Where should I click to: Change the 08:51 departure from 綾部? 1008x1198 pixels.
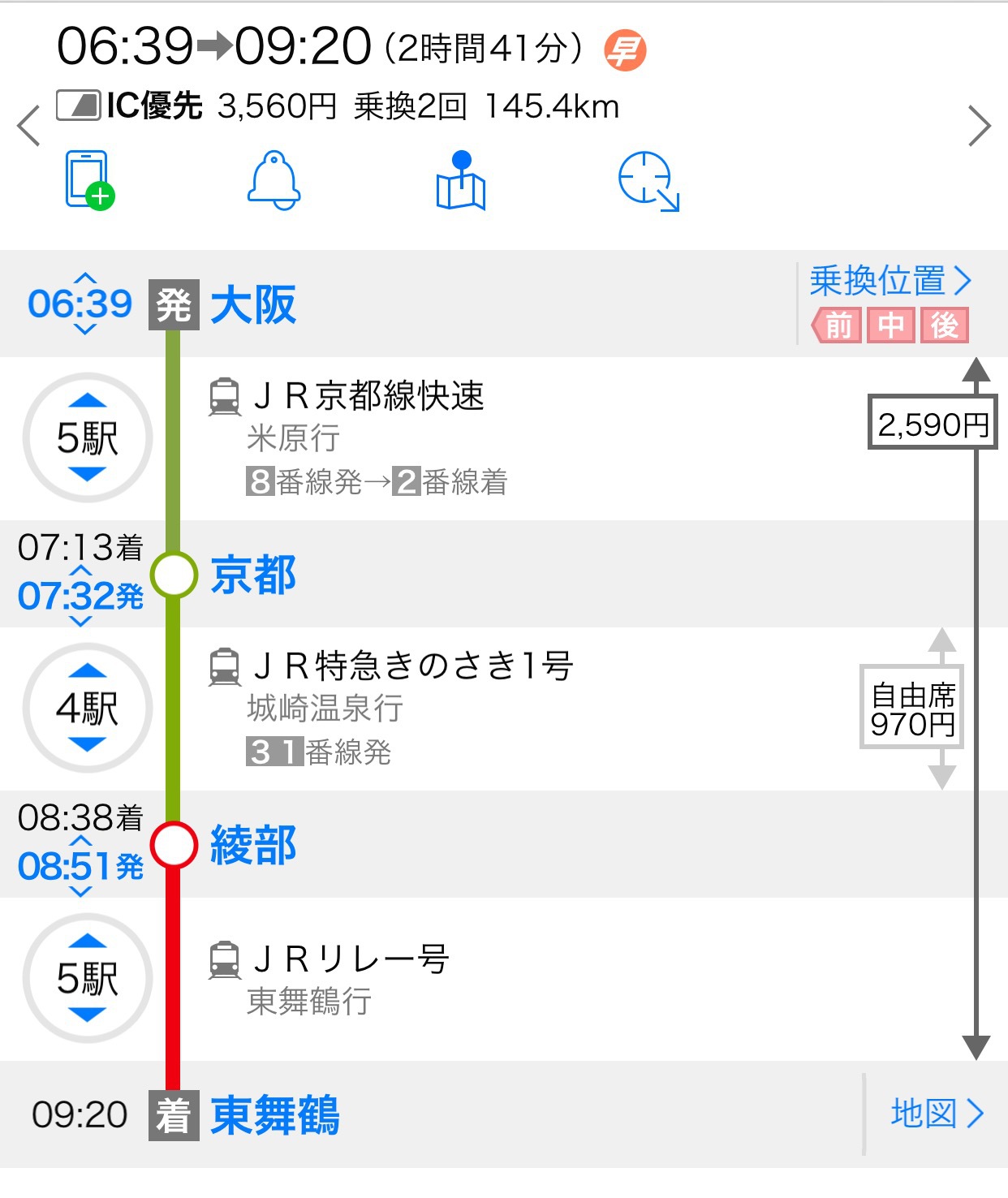pos(80,867)
